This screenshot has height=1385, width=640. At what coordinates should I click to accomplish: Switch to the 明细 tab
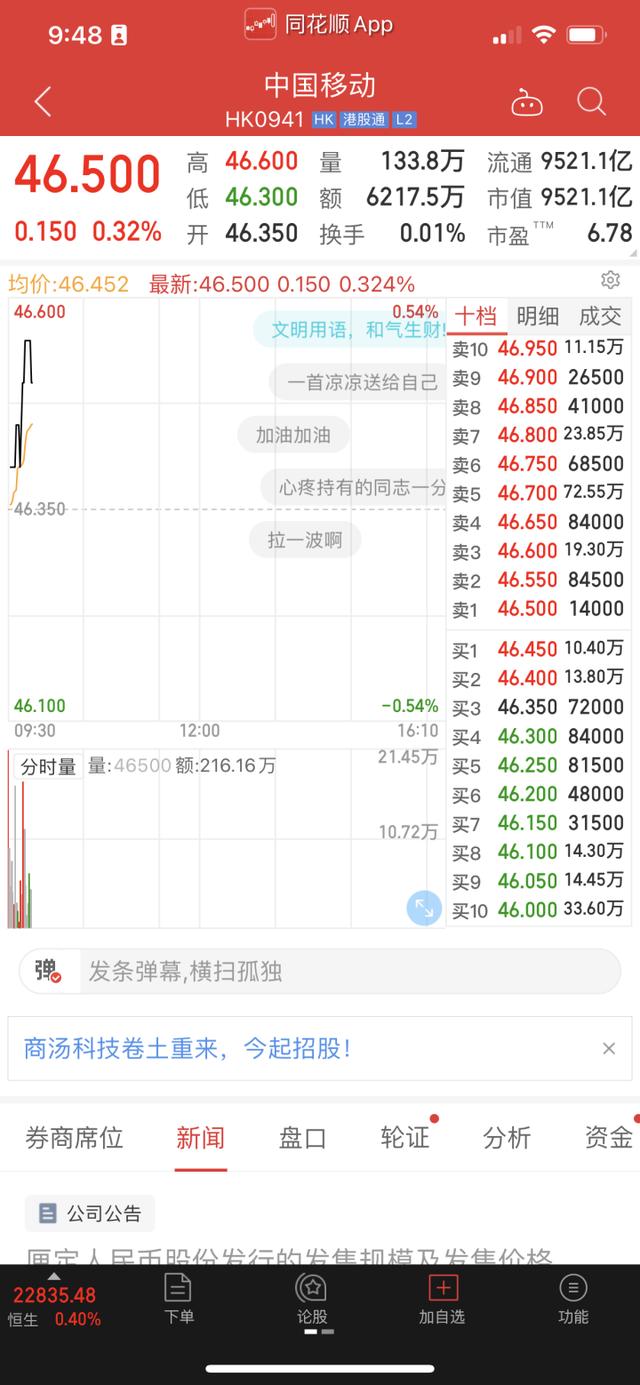click(538, 317)
